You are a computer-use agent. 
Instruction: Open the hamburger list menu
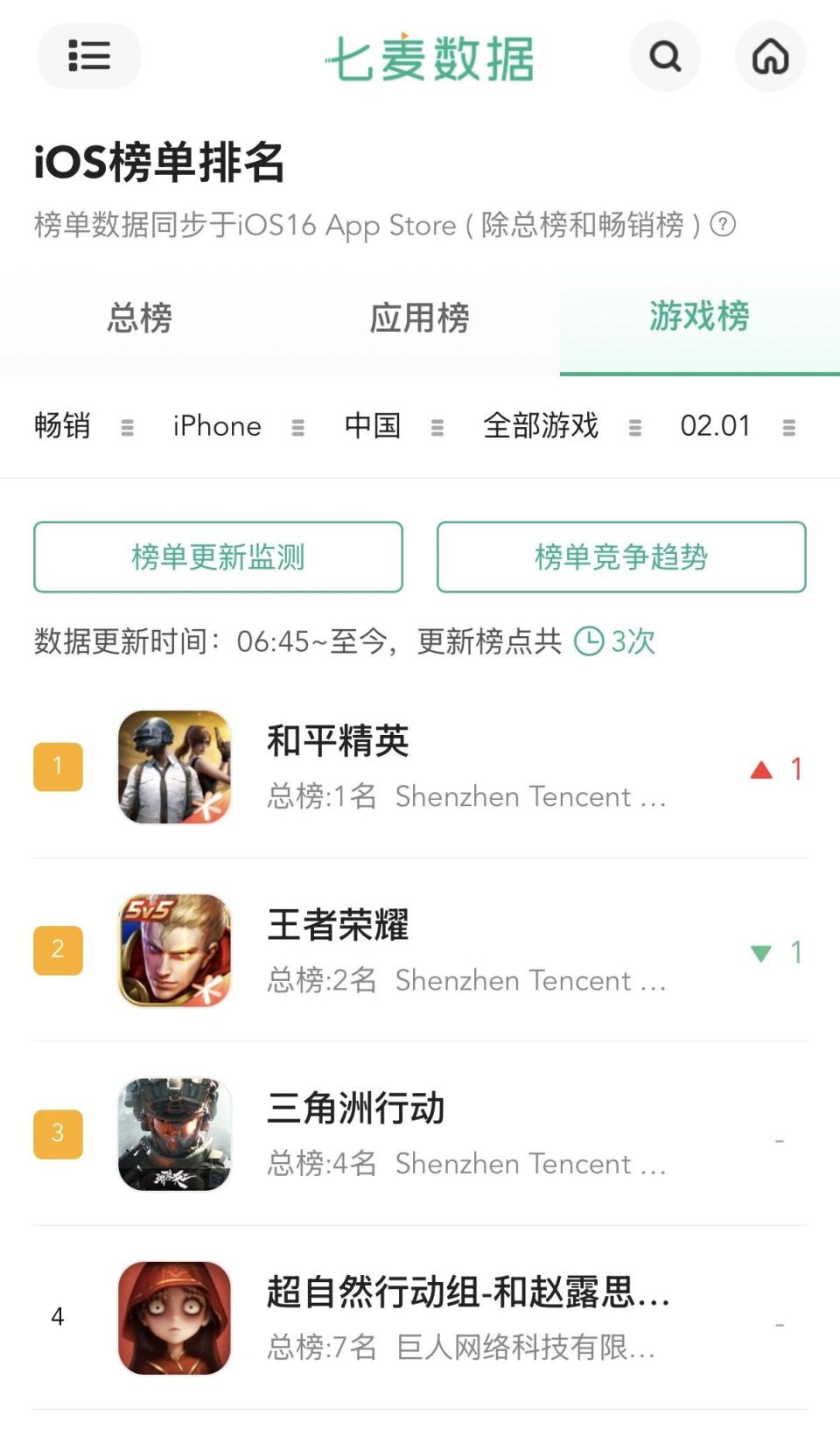pyautogui.click(x=88, y=55)
